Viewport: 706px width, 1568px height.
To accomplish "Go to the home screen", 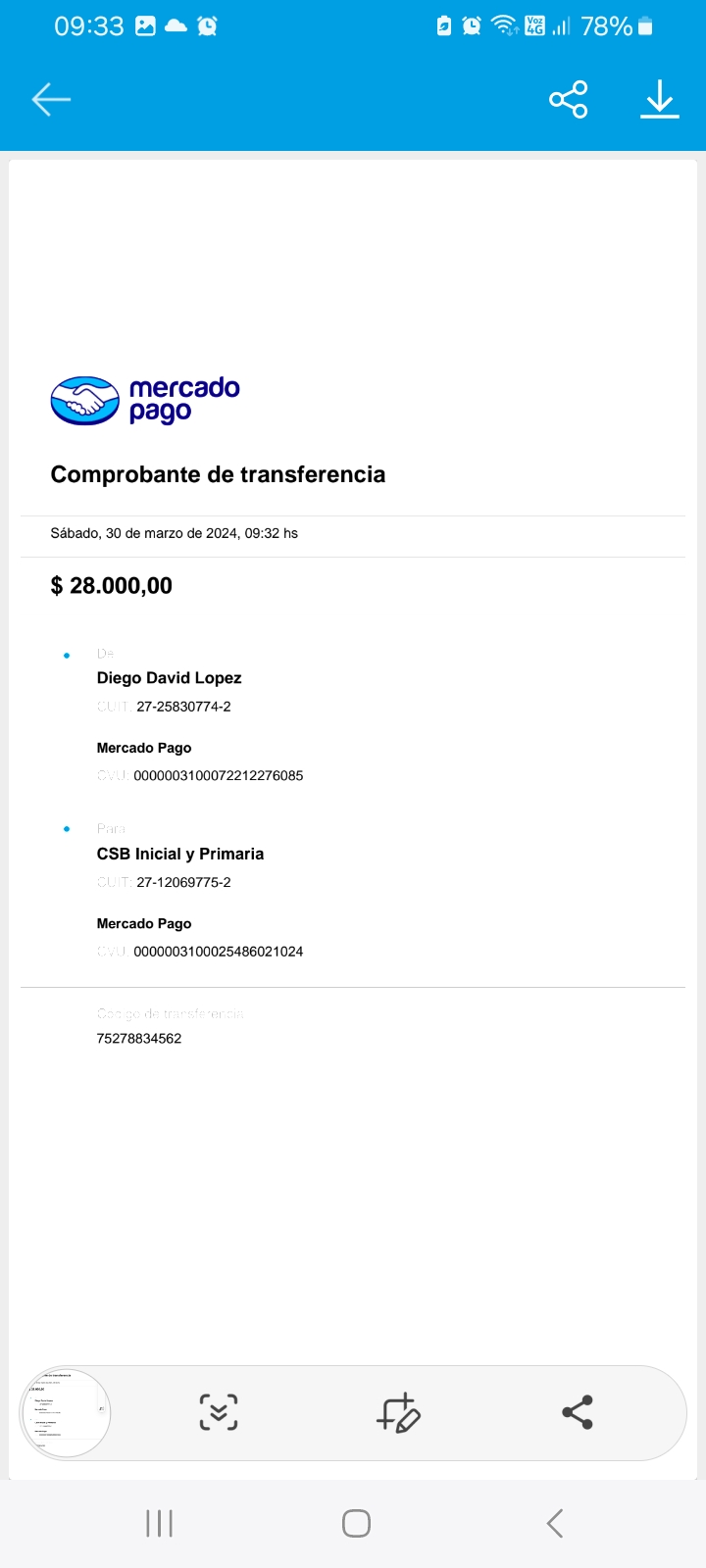I will coord(356,1523).
